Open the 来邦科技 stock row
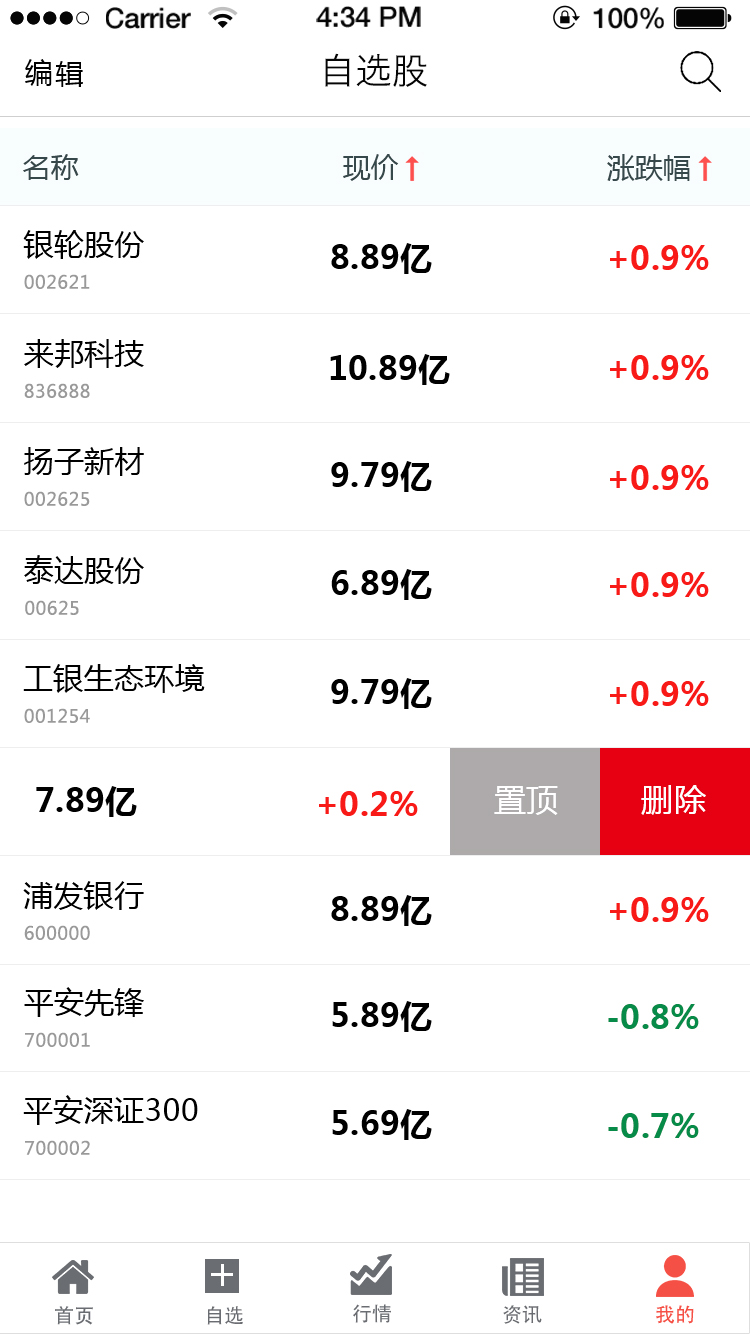Viewport: 750px width, 1334px height. (375, 368)
